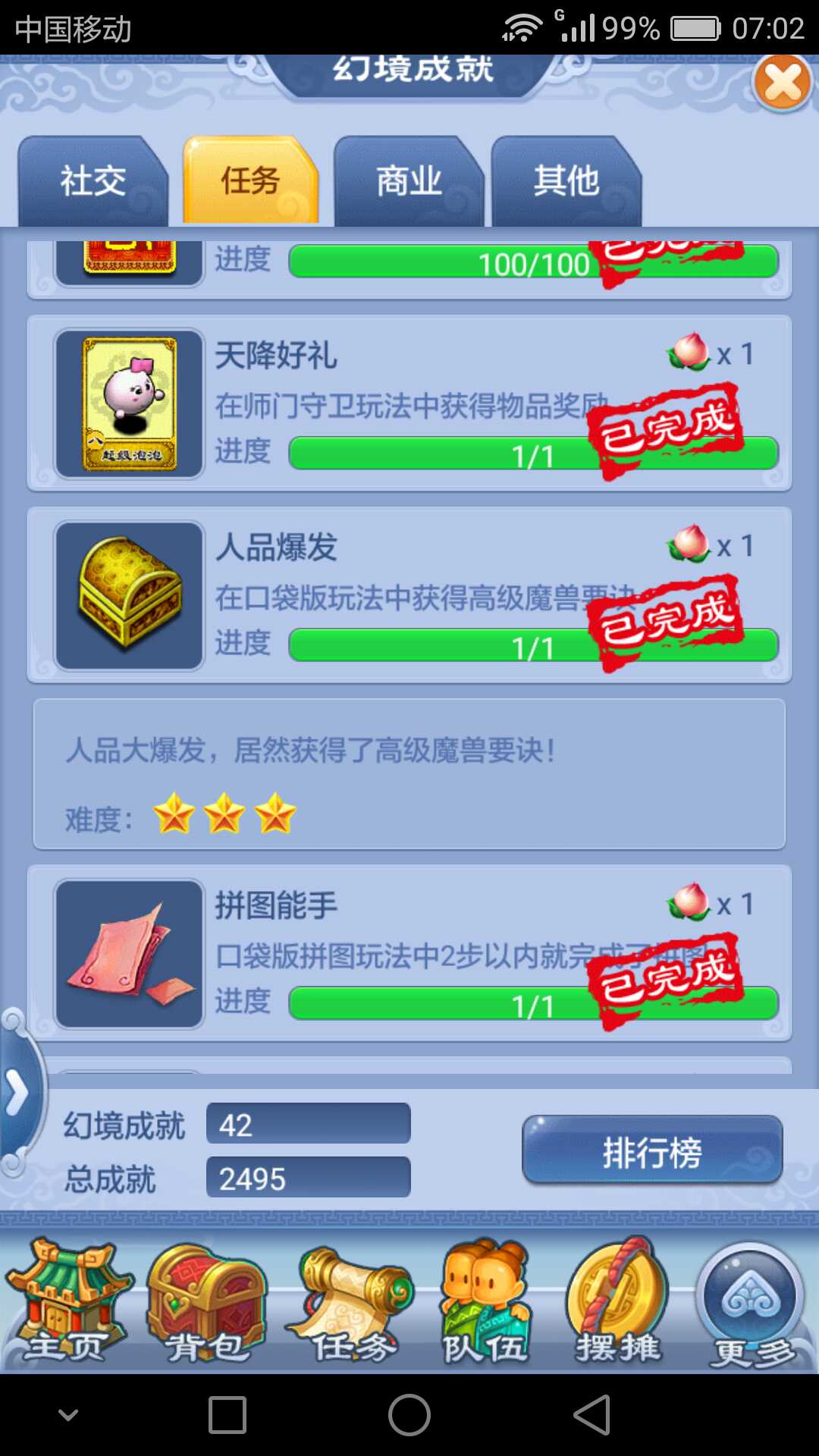Open the 天降好礼 achievement row
Viewport: 819px width, 1456px height.
pos(409,403)
